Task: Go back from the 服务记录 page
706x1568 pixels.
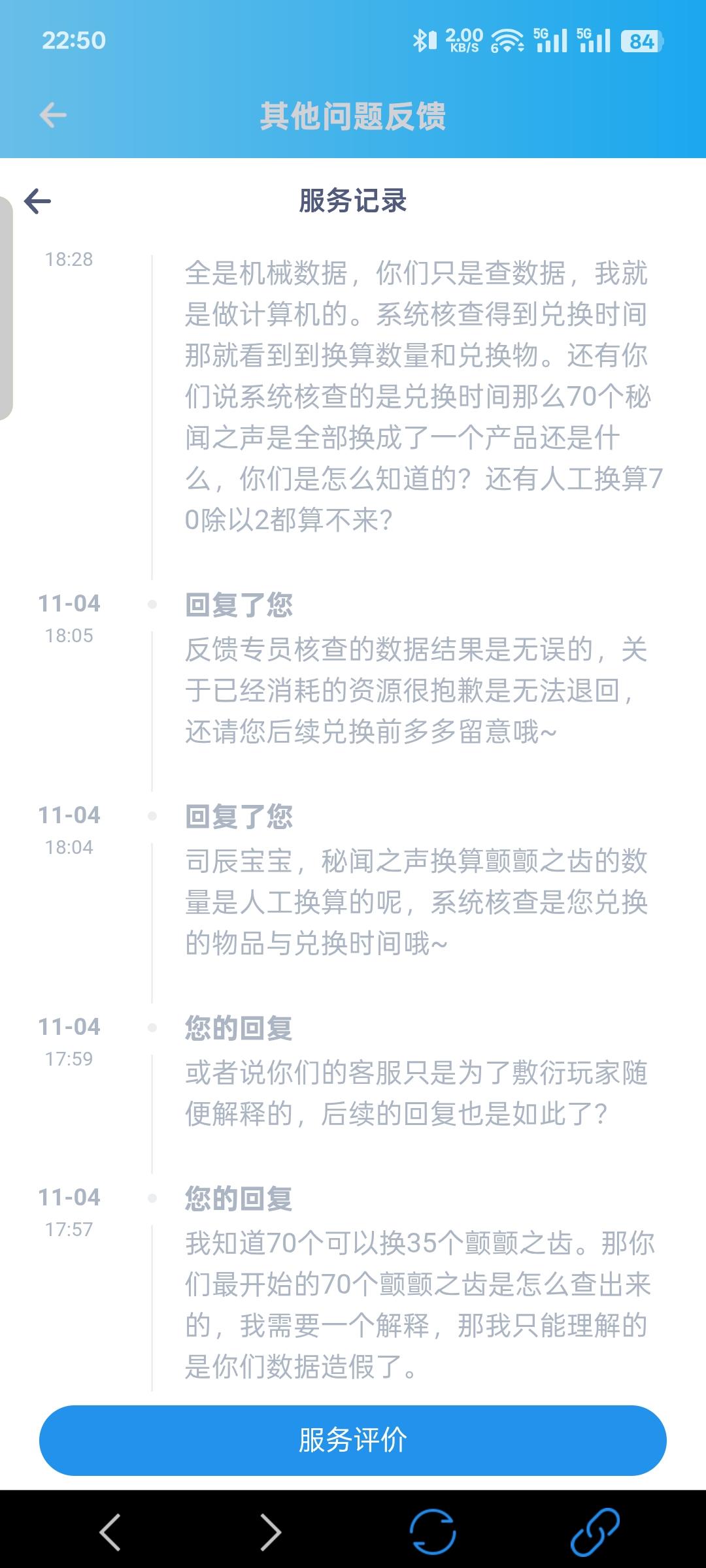Action: point(38,201)
